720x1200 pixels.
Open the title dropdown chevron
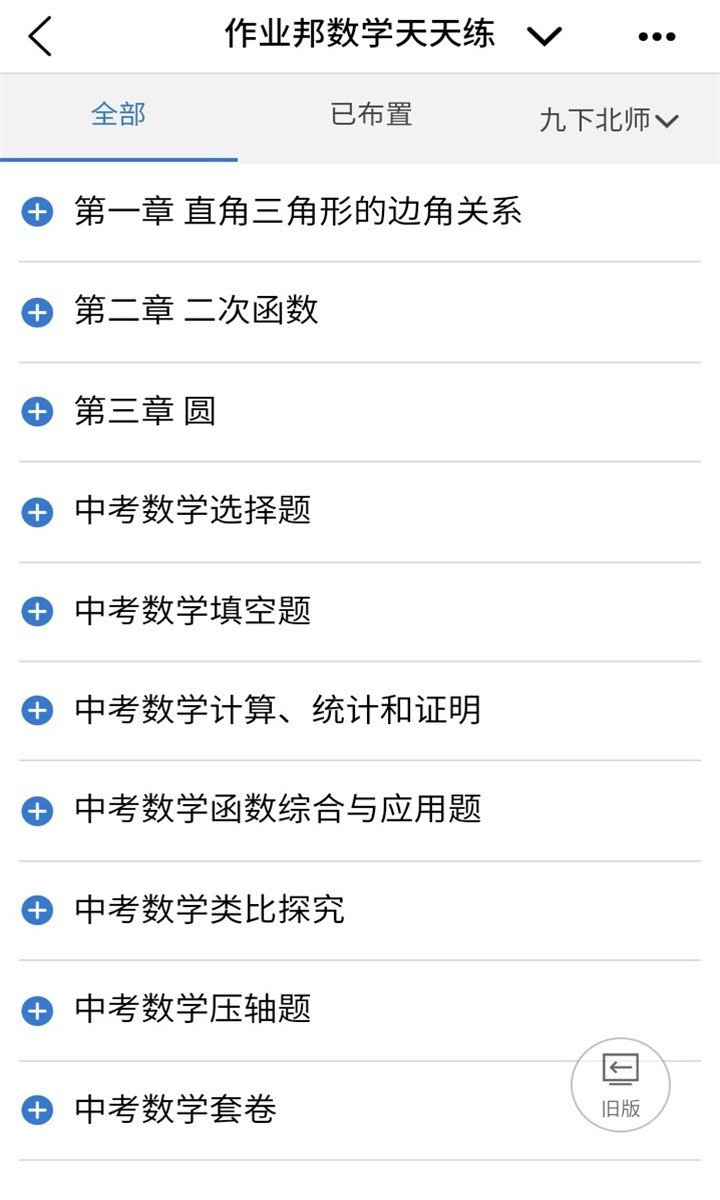[543, 35]
